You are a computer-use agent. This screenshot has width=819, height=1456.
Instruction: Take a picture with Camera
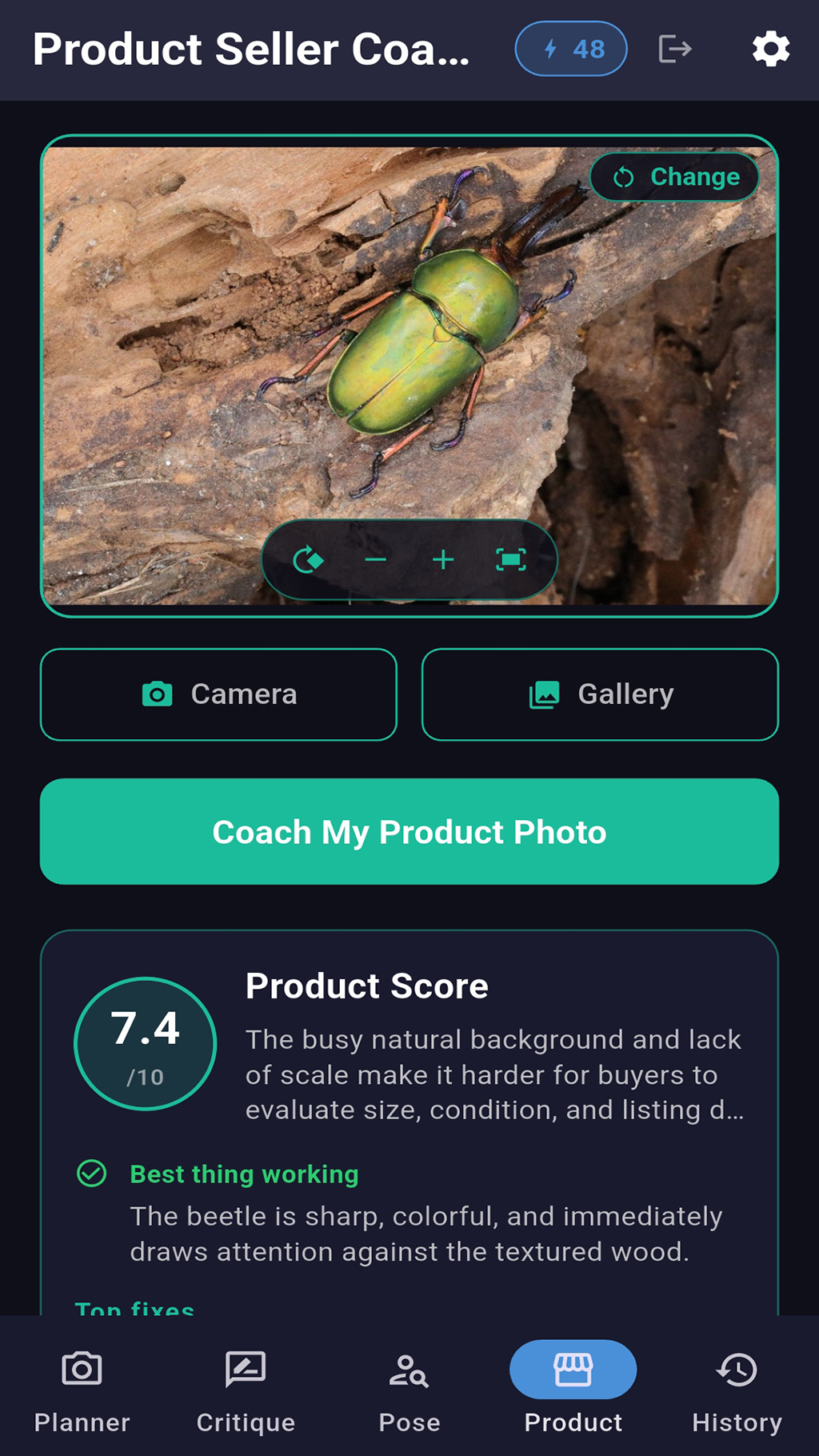(218, 694)
